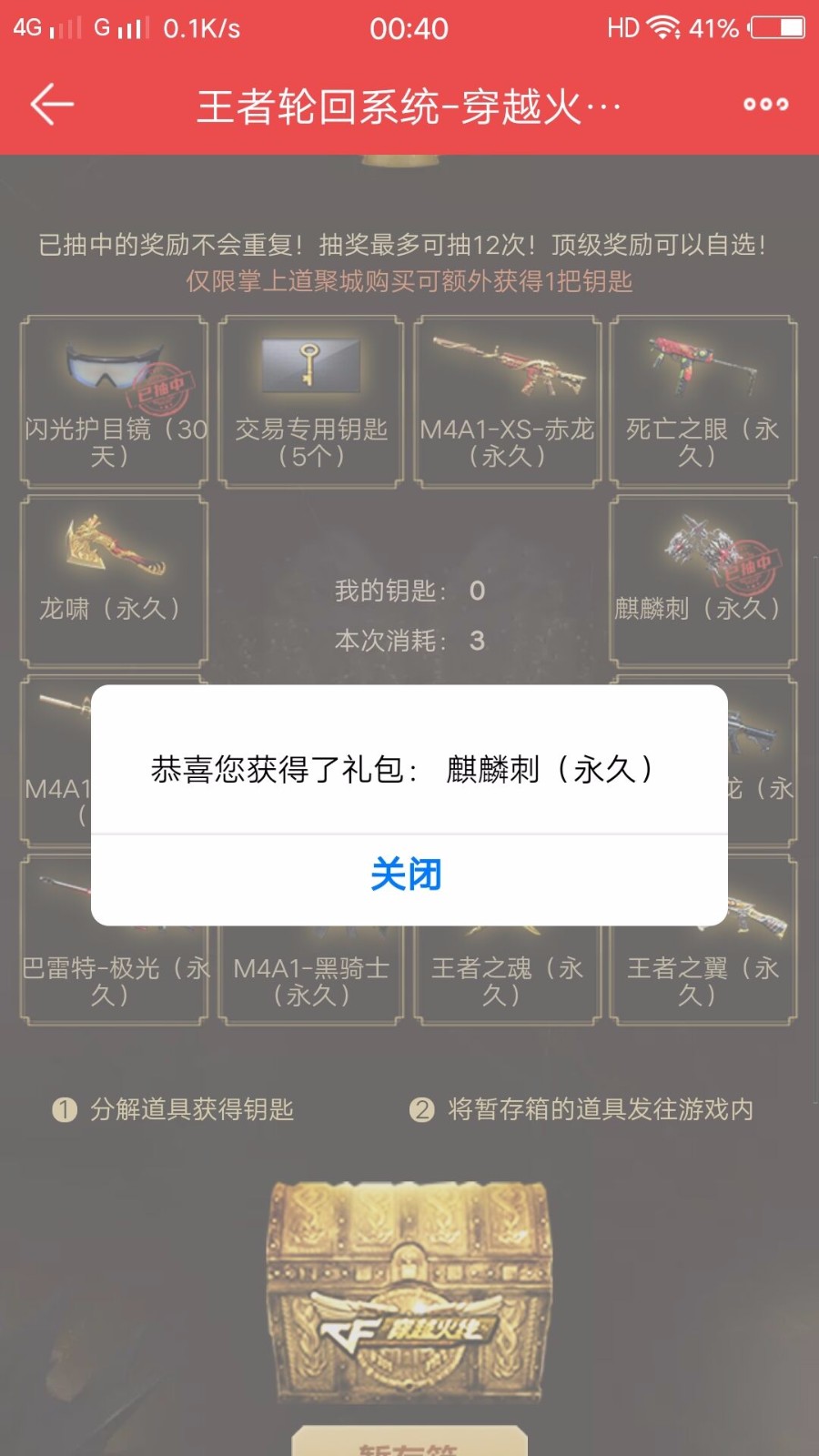Close the 麒麟刺 reward dialog
The image size is (819, 1456).
coord(407,875)
